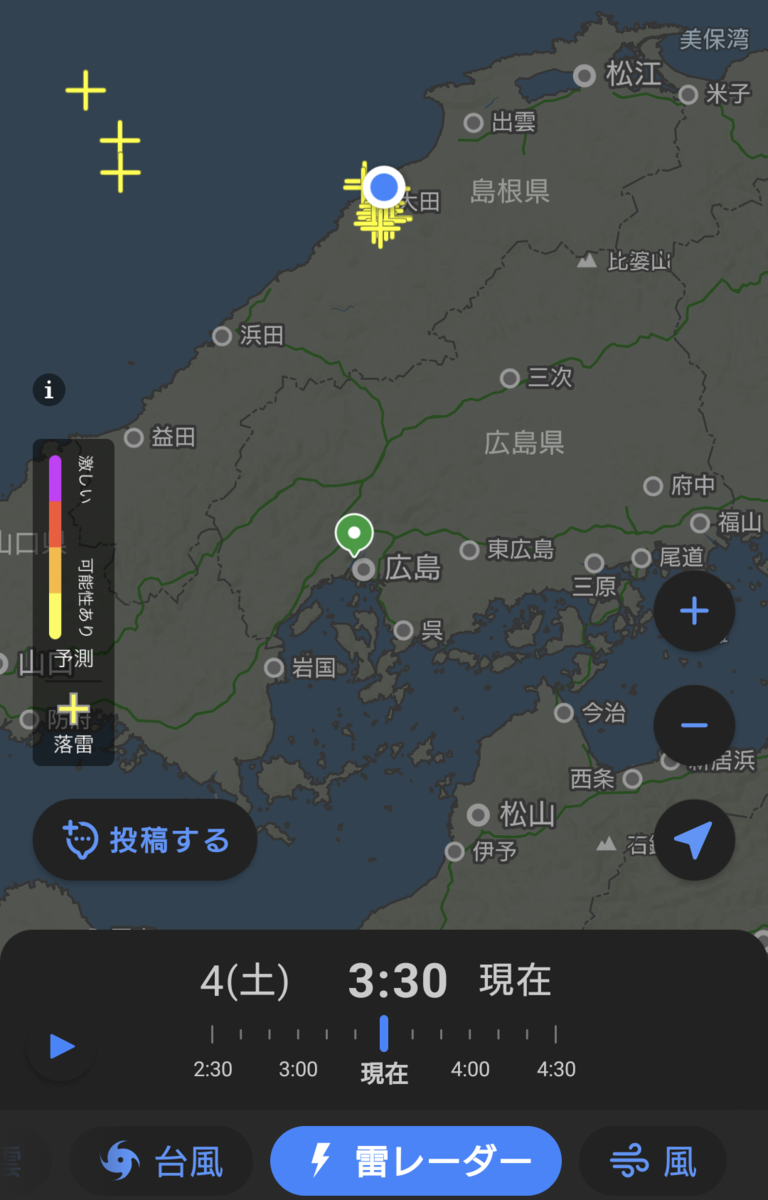Switch to the 台風 tab

(162, 1162)
